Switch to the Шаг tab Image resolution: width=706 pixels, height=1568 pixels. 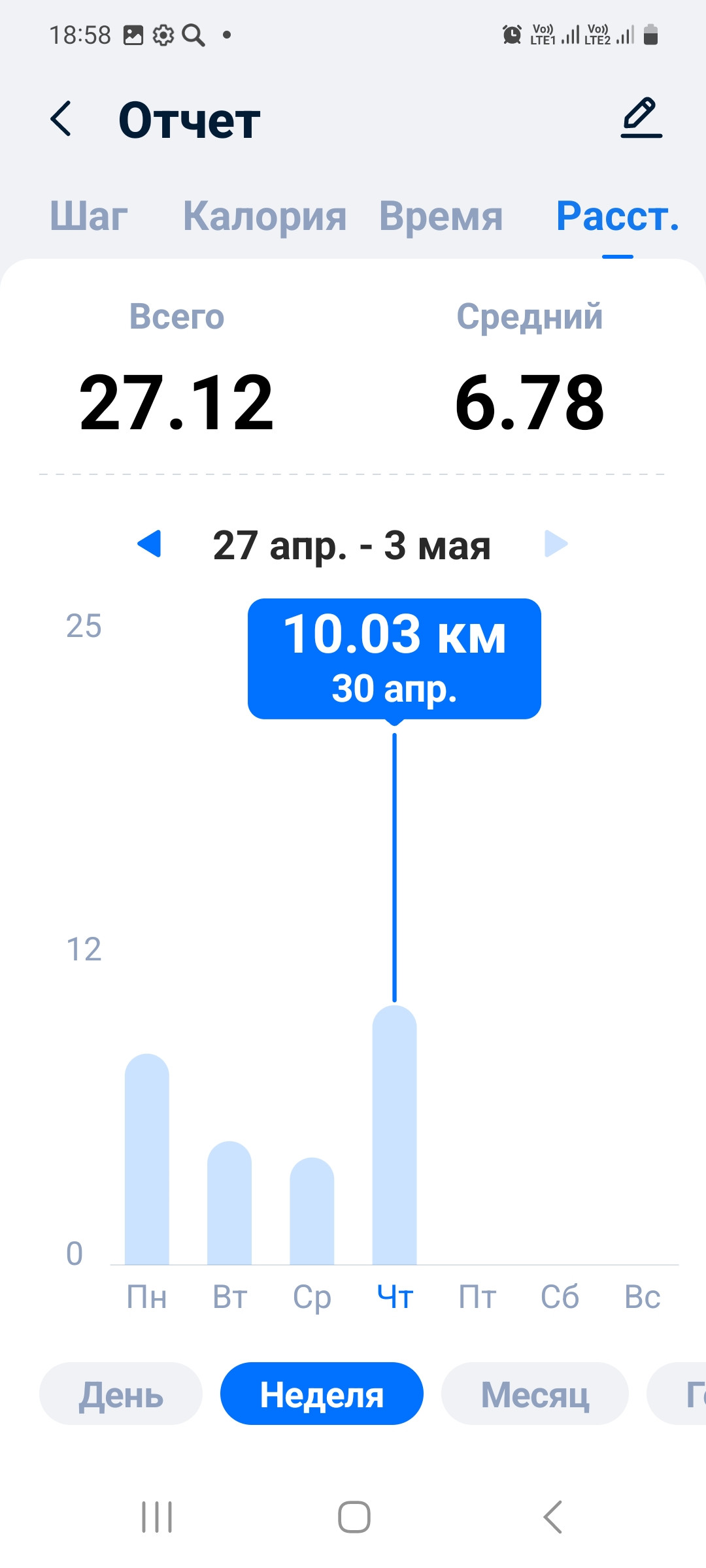pos(89,216)
